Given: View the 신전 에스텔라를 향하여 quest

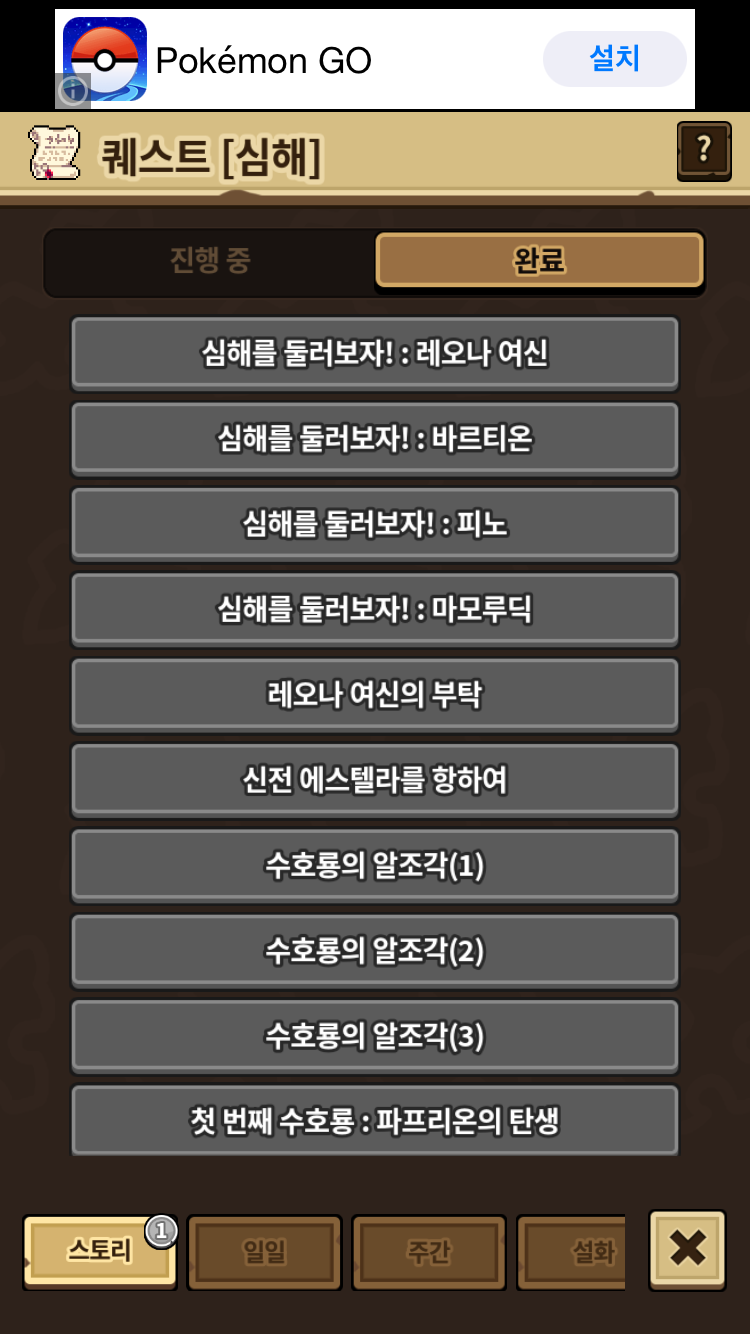Looking at the screenshot, I should (375, 780).
